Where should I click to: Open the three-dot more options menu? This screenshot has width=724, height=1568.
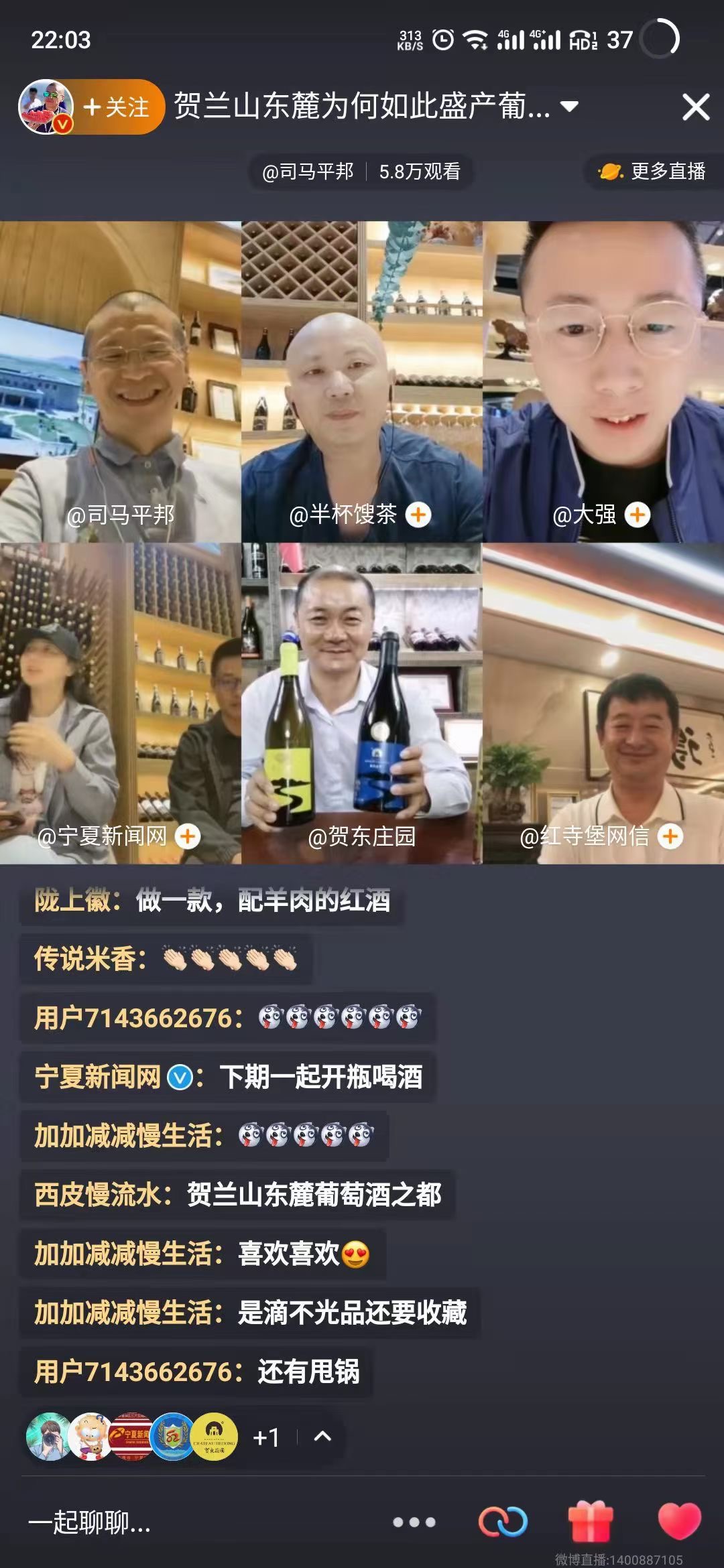click(414, 1522)
